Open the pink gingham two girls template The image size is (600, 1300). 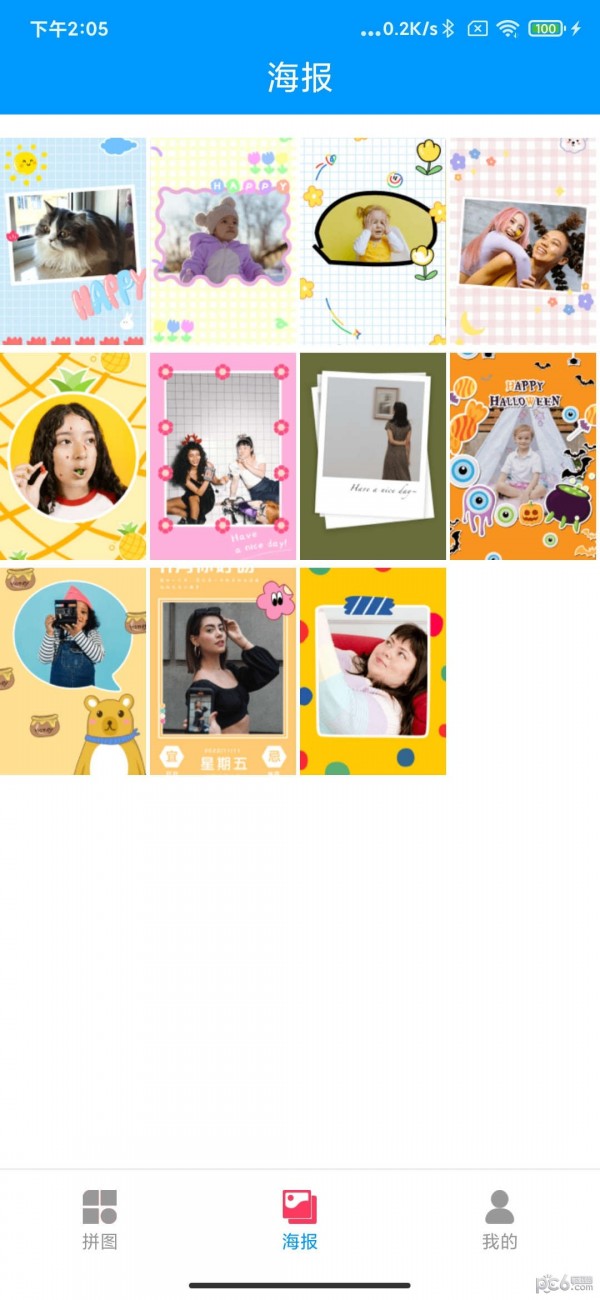pyautogui.click(x=523, y=241)
